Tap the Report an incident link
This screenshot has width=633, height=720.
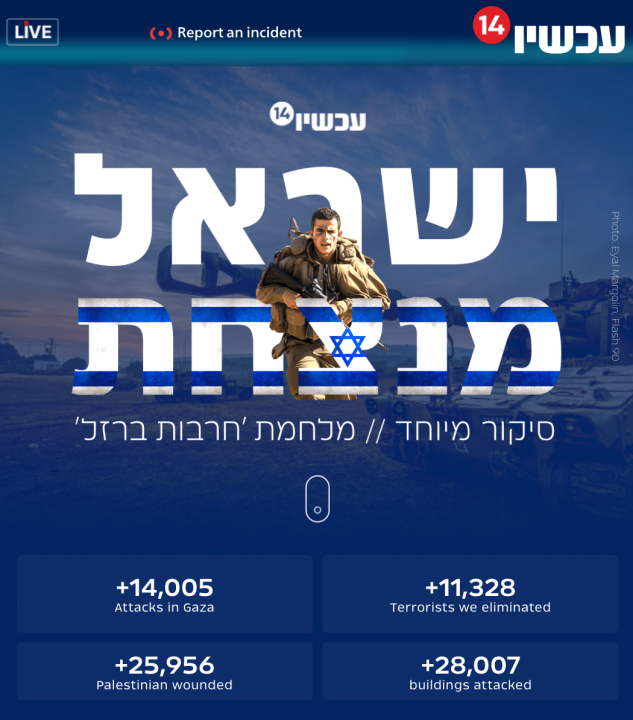coord(227,33)
